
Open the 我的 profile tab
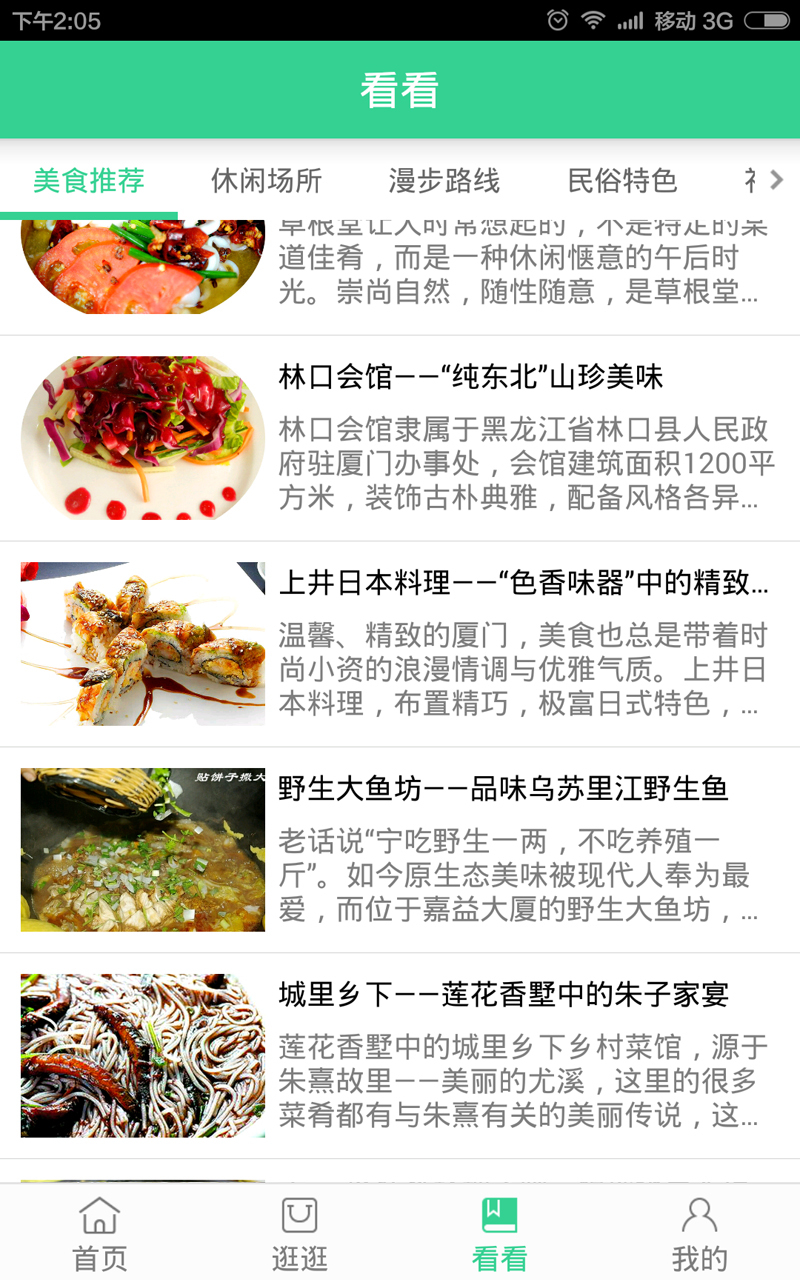click(x=699, y=1234)
